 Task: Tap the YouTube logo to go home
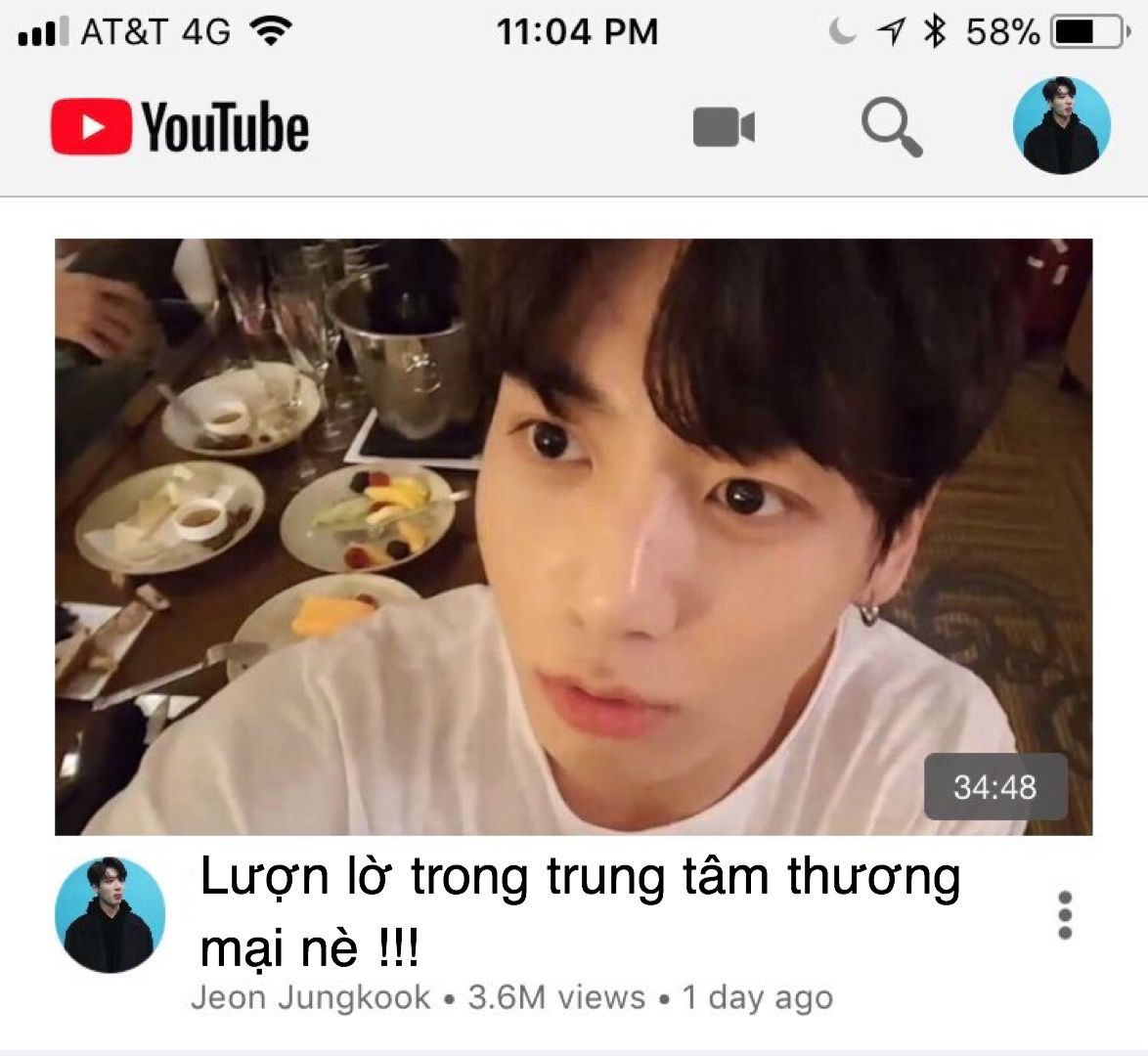(180, 127)
